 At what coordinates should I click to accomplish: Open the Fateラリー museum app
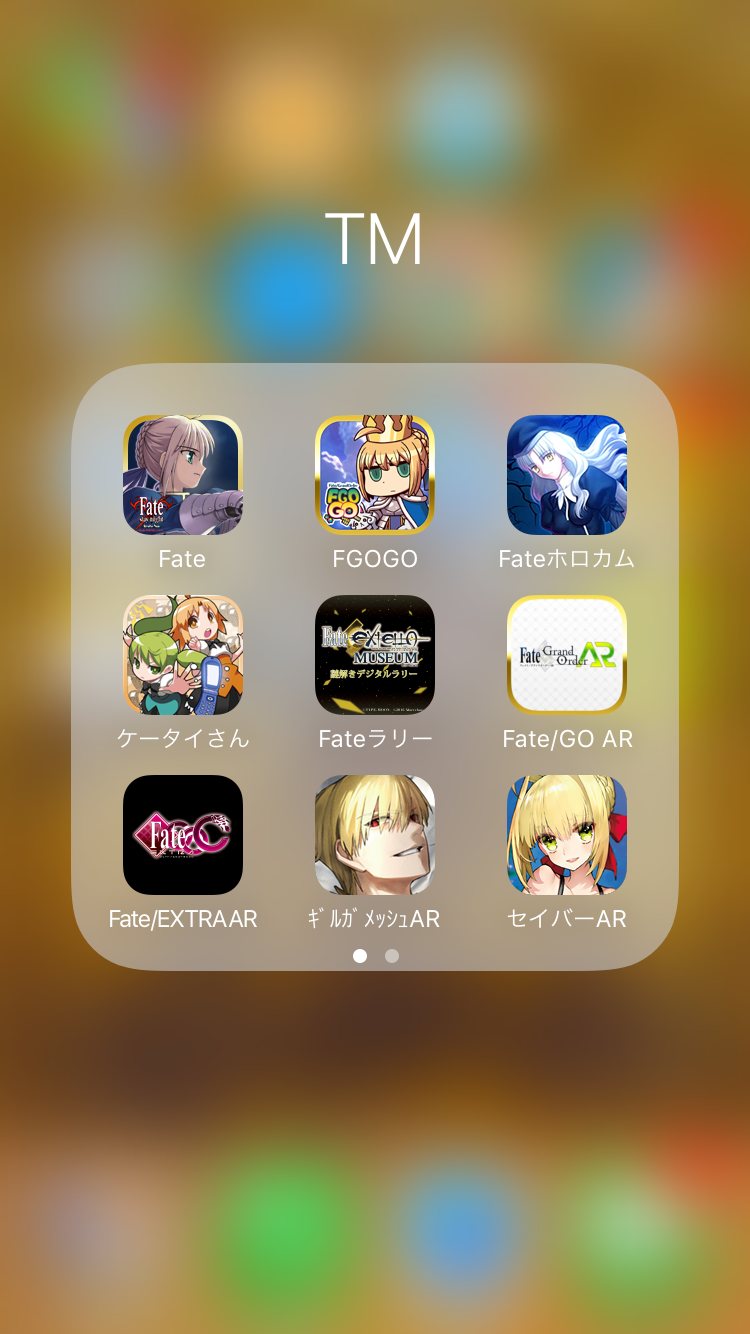[x=374, y=655]
